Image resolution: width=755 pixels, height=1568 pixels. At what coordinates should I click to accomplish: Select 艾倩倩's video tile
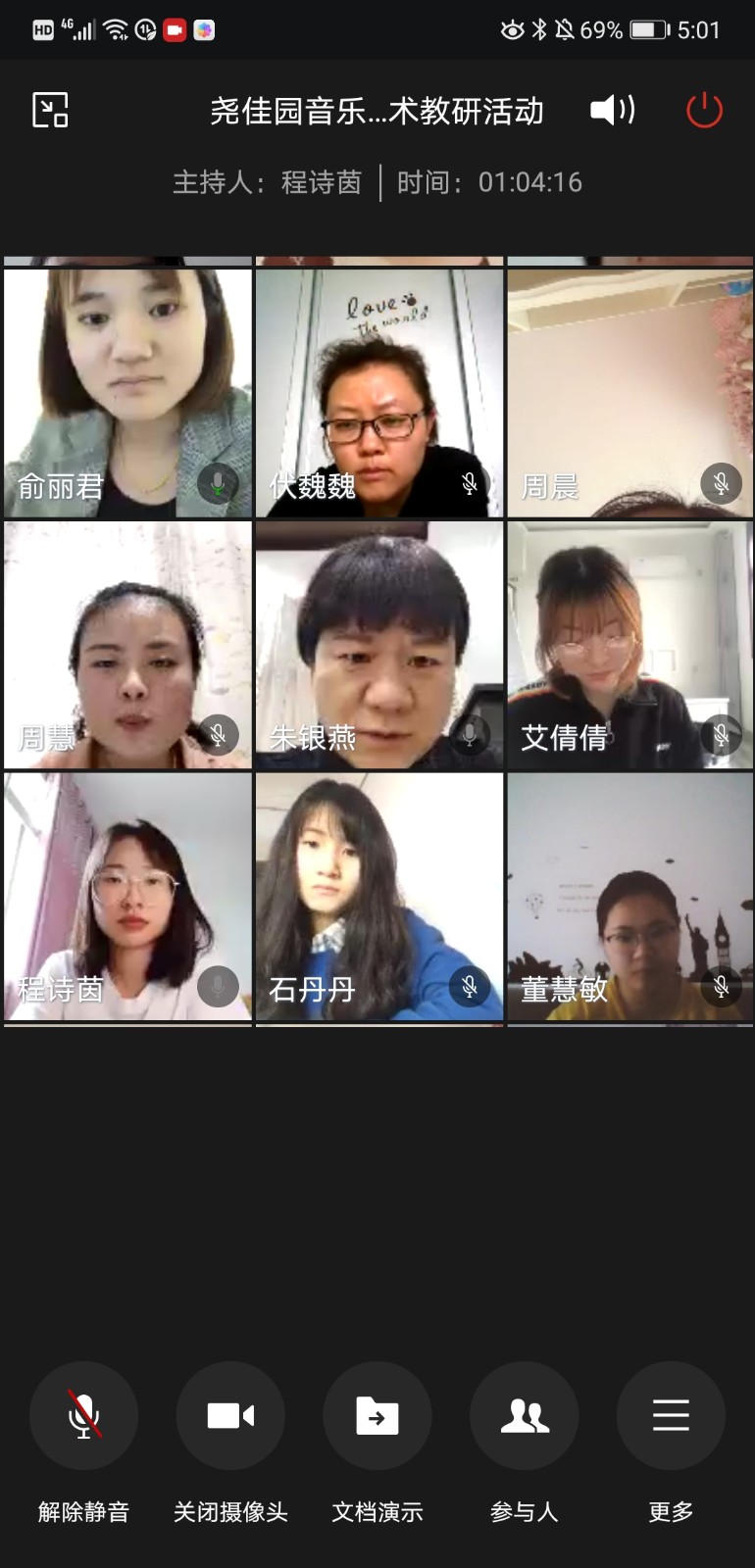630,644
